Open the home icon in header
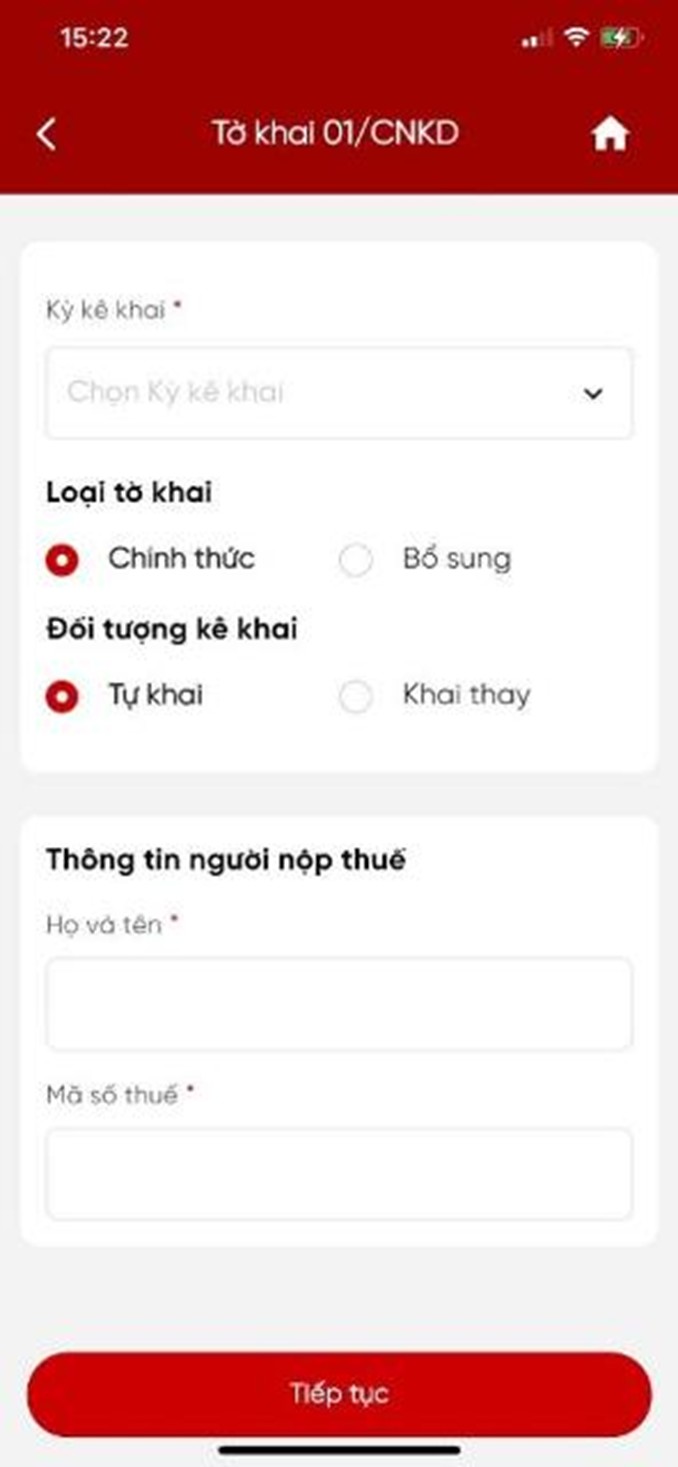The image size is (678, 1467). (609, 134)
